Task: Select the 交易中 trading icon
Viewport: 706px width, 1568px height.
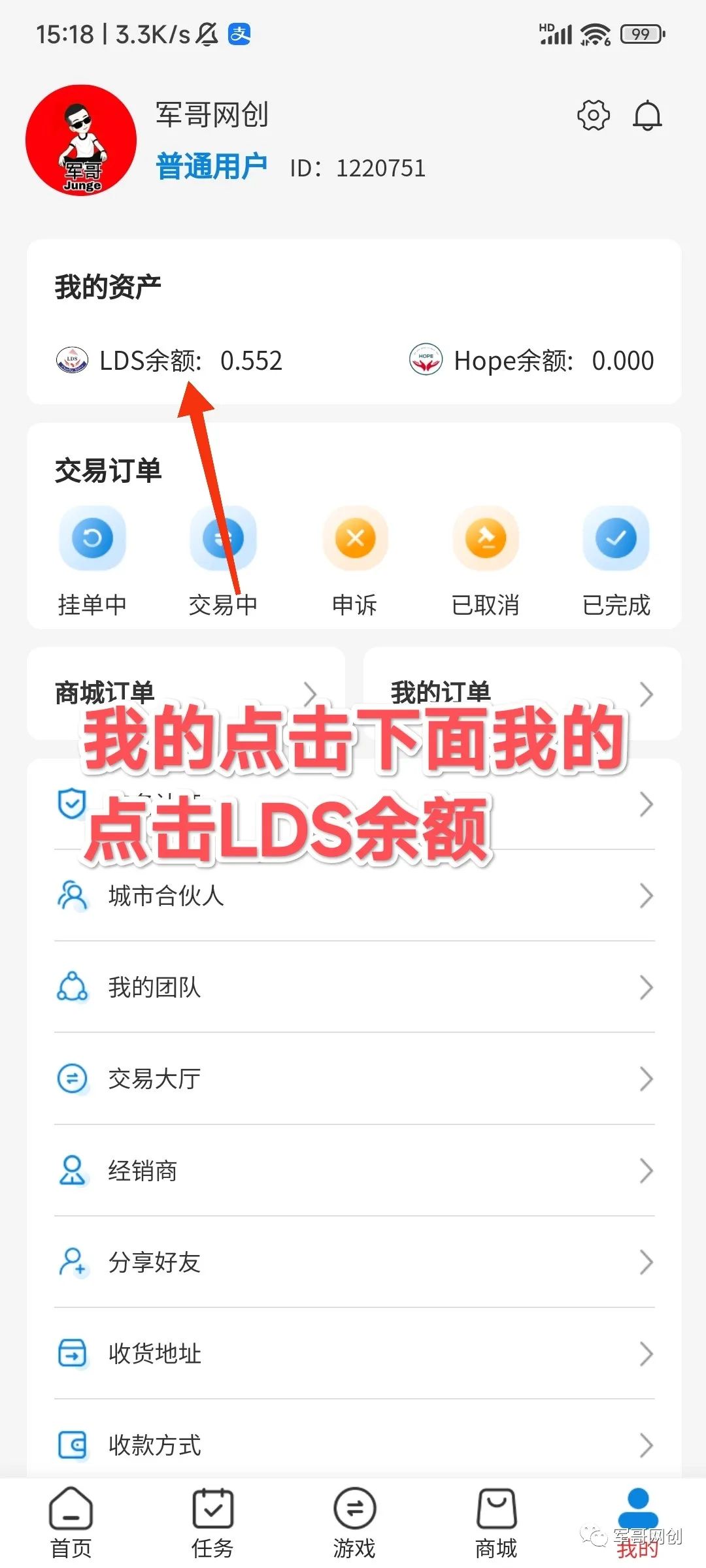Action: pyautogui.click(x=224, y=537)
